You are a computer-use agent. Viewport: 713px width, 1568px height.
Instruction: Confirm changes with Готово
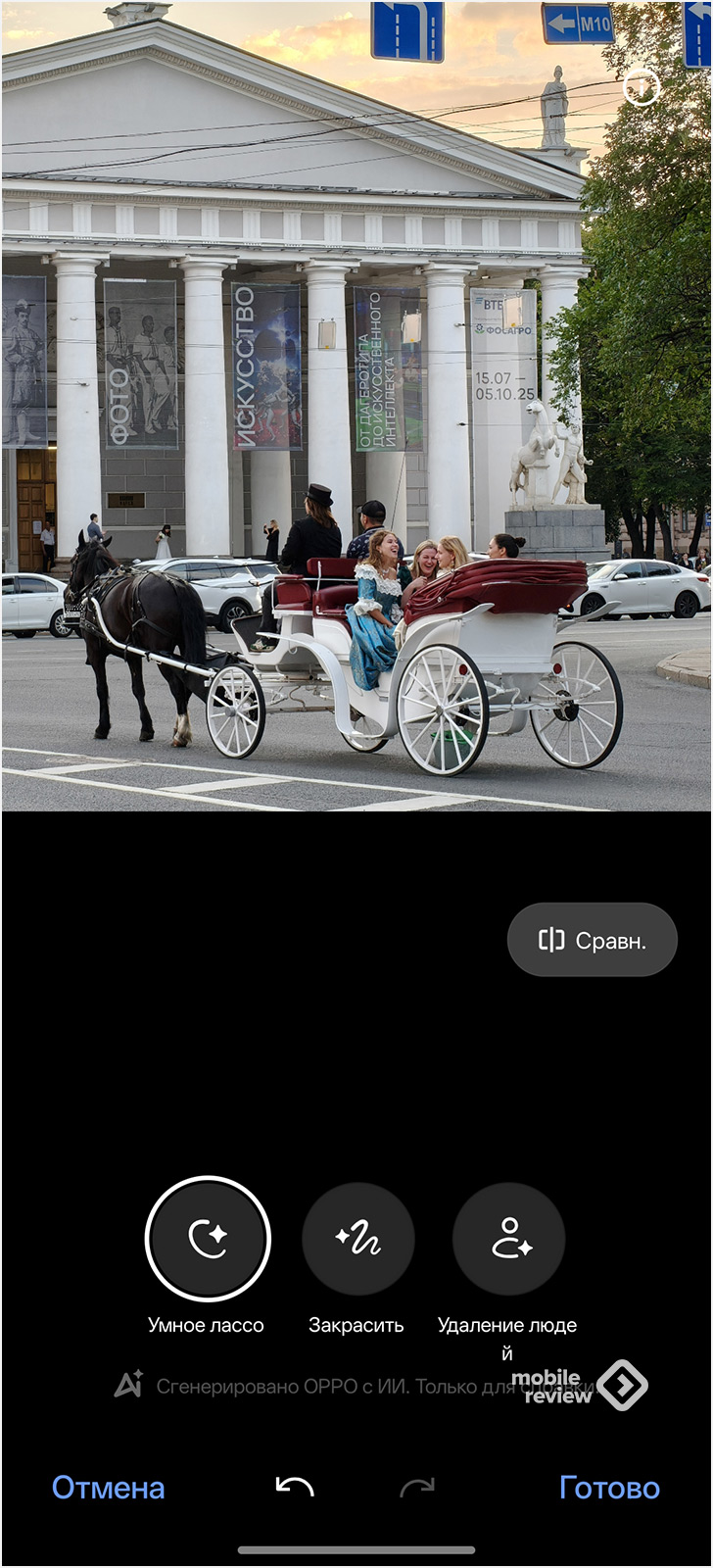click(609, 1488)
